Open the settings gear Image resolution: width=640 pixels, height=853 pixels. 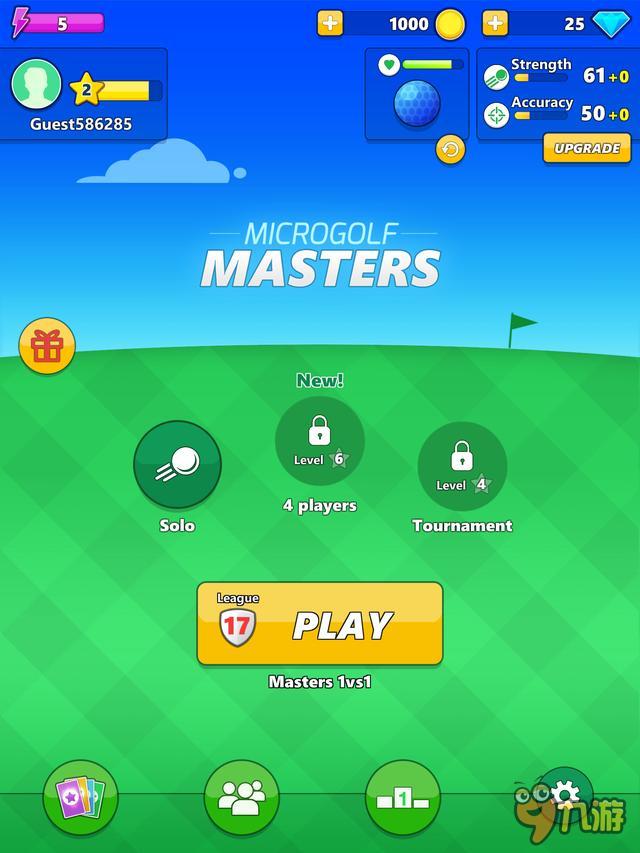click(565, 795)
